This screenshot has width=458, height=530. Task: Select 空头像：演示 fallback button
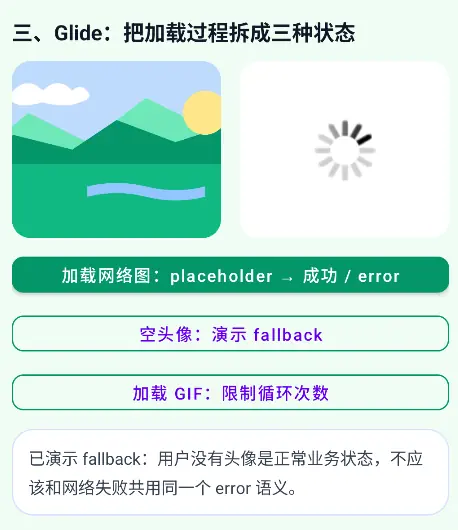point(230,334)
